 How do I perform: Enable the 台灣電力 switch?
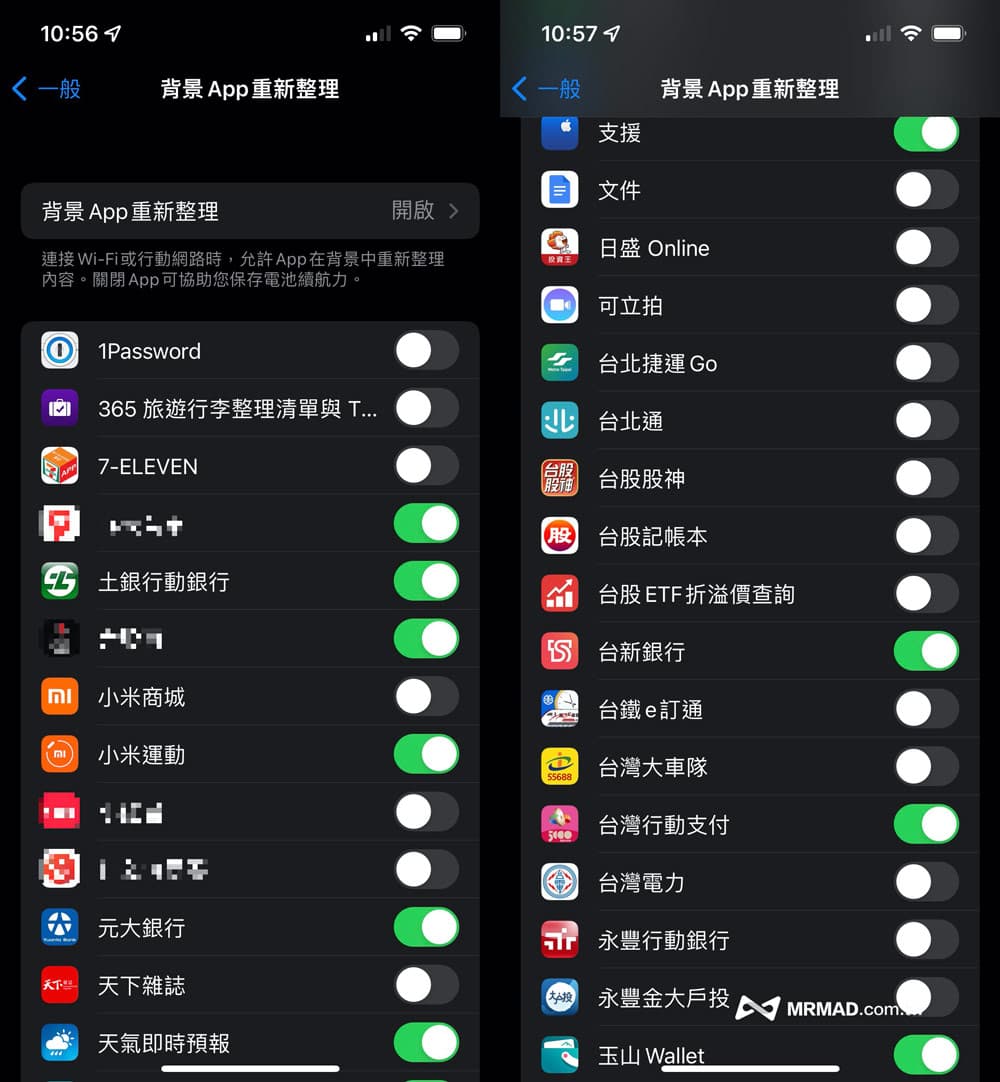coord(926,882)
